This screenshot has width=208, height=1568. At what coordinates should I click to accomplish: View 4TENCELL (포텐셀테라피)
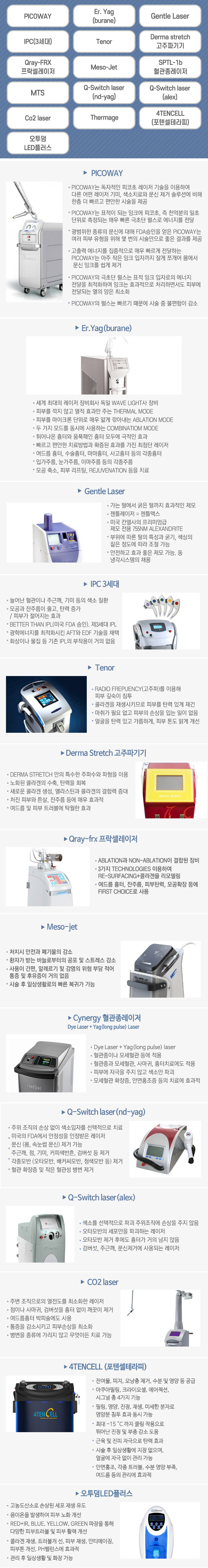(170, 118)
